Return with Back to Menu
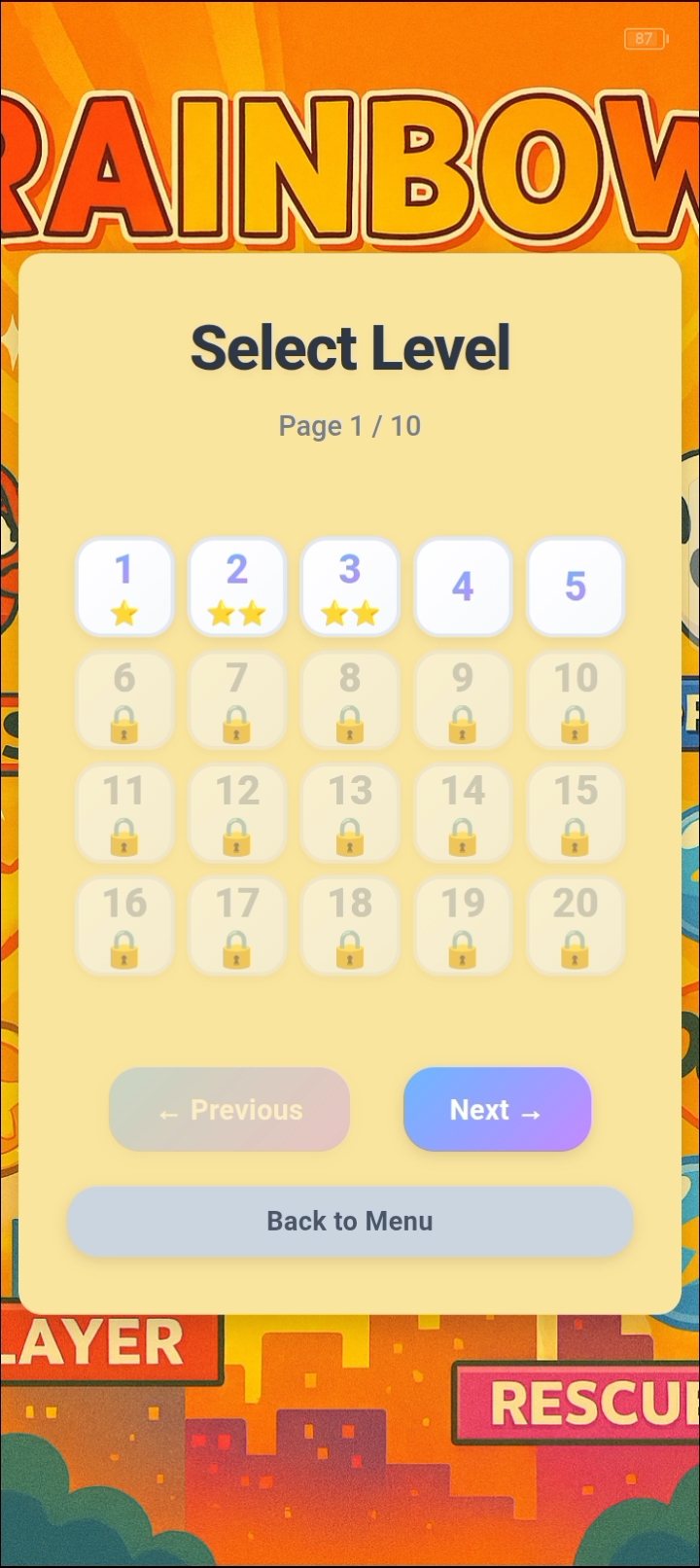700x1568 pixels. point(350,1221)
